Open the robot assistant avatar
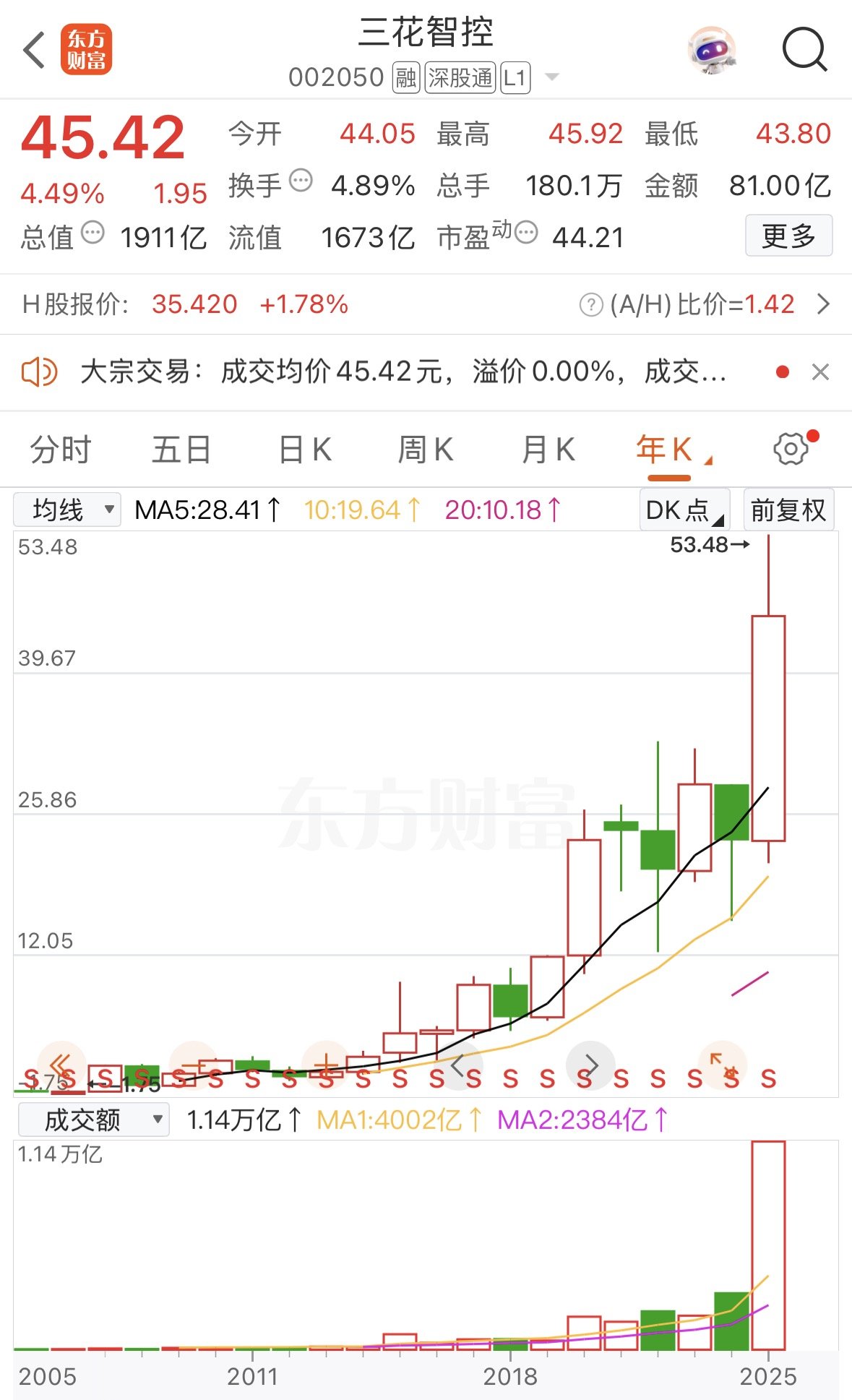The image size is (852, 1400). (x=711, y=51)
